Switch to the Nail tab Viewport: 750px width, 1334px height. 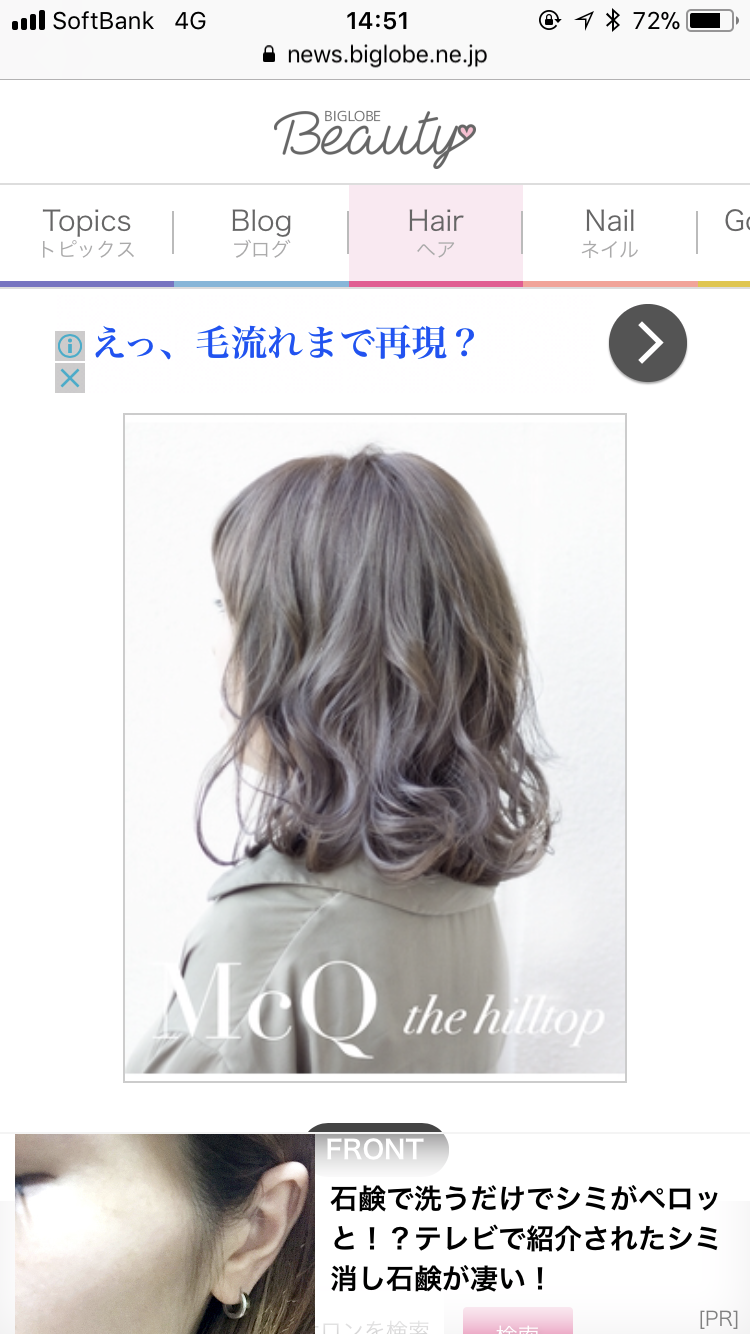(610, 234)
